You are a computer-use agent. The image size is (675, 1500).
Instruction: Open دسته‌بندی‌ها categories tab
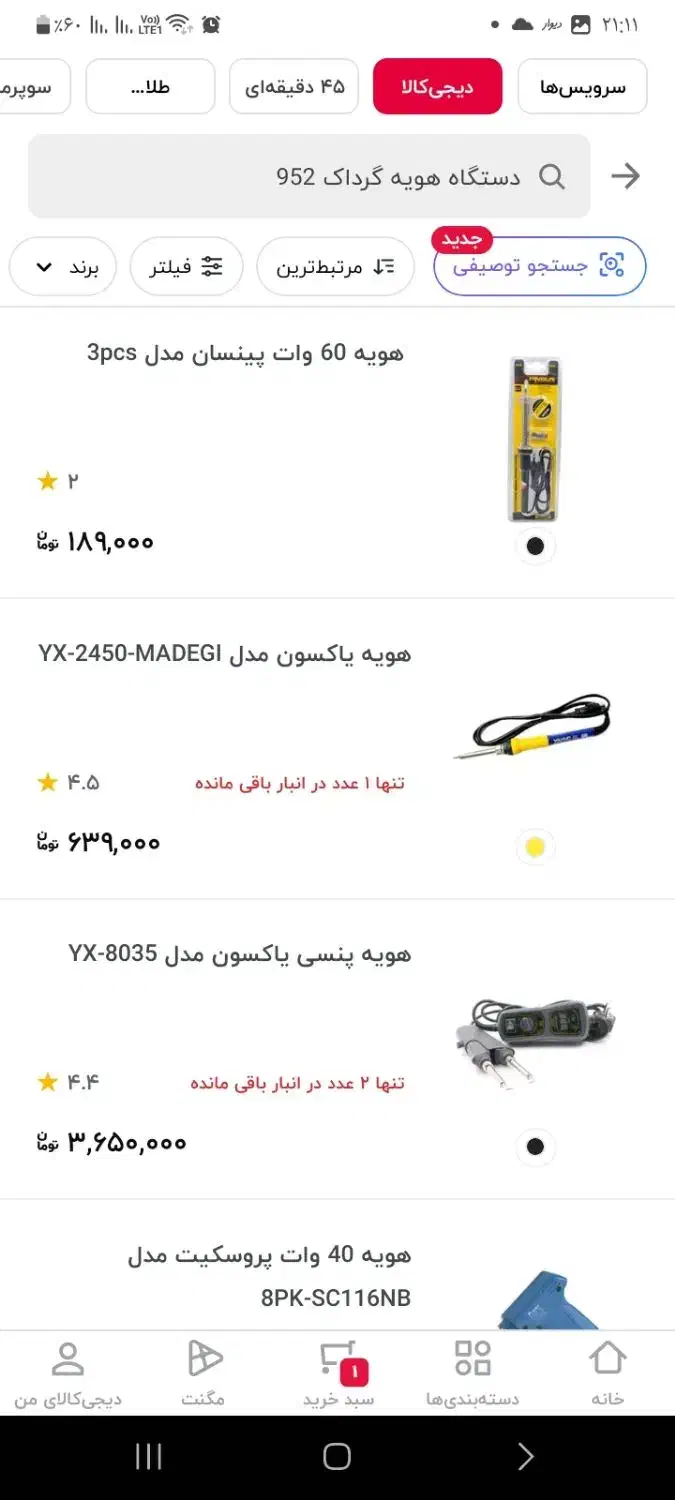pos(472,1373)
